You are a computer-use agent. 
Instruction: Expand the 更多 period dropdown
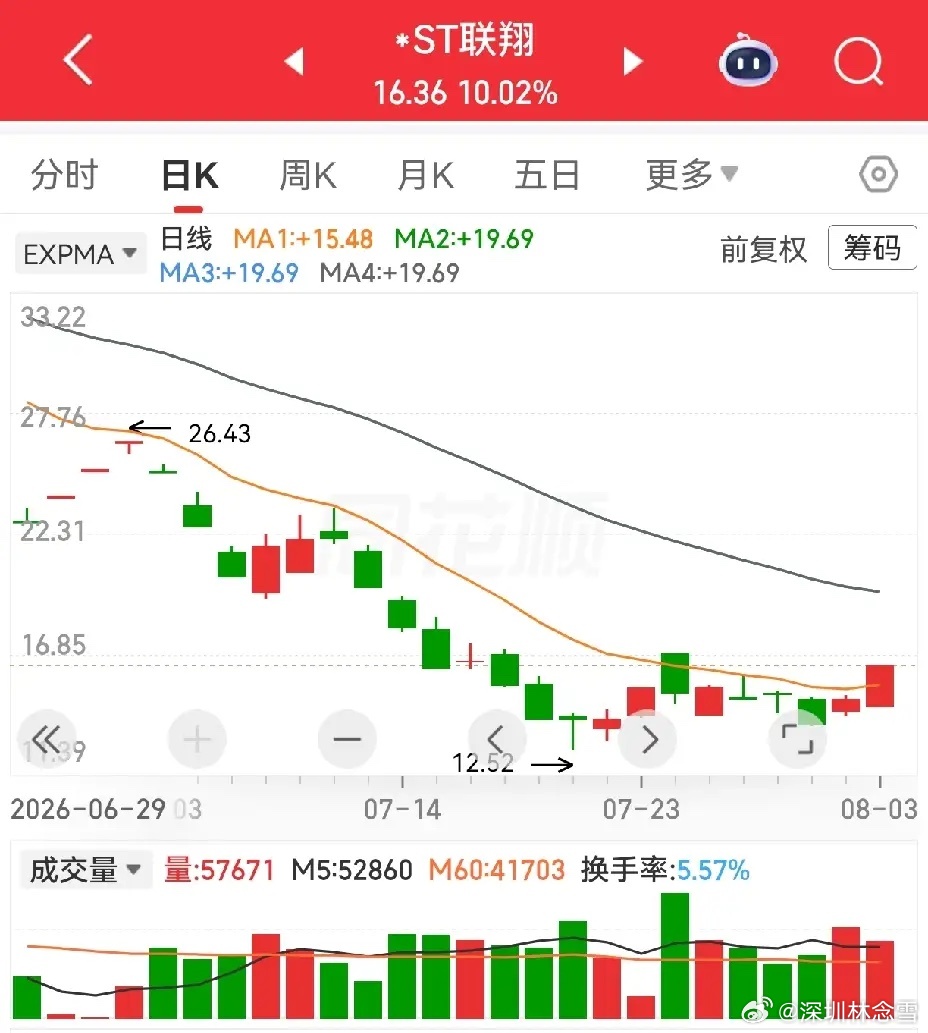[x=692, y=175]
